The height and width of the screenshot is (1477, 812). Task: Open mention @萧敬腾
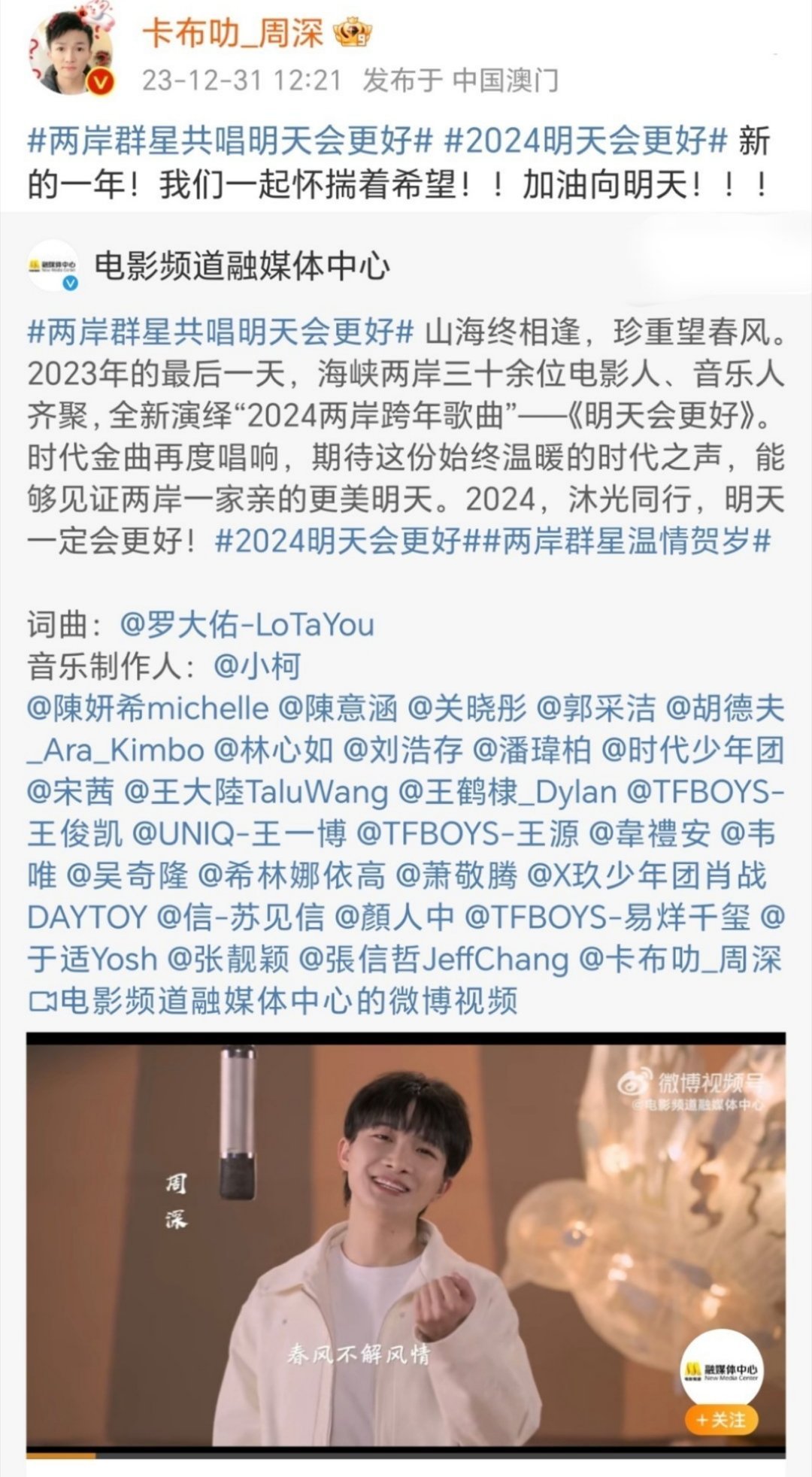[x=456, y=875]
